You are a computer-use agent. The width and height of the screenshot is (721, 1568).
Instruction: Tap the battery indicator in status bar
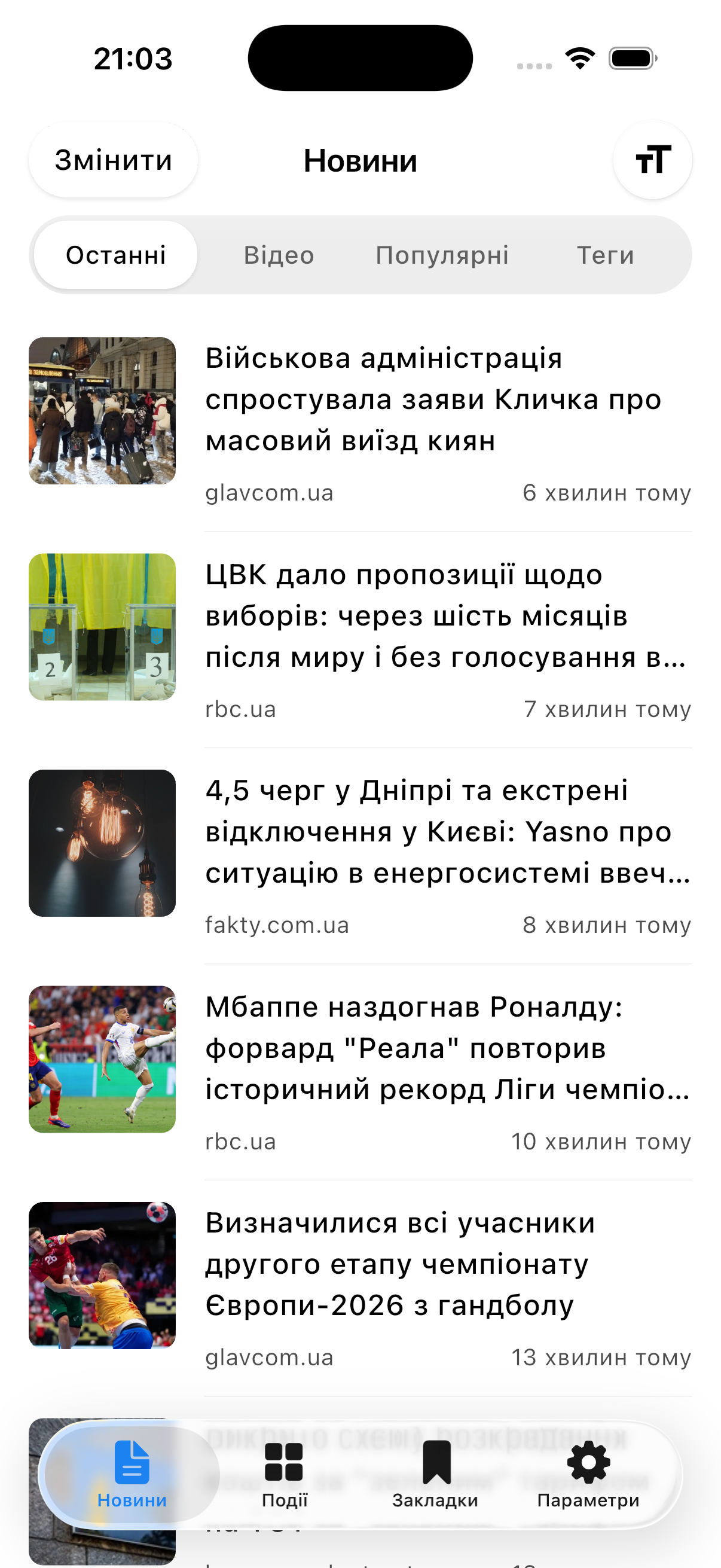tap(630, 57)
